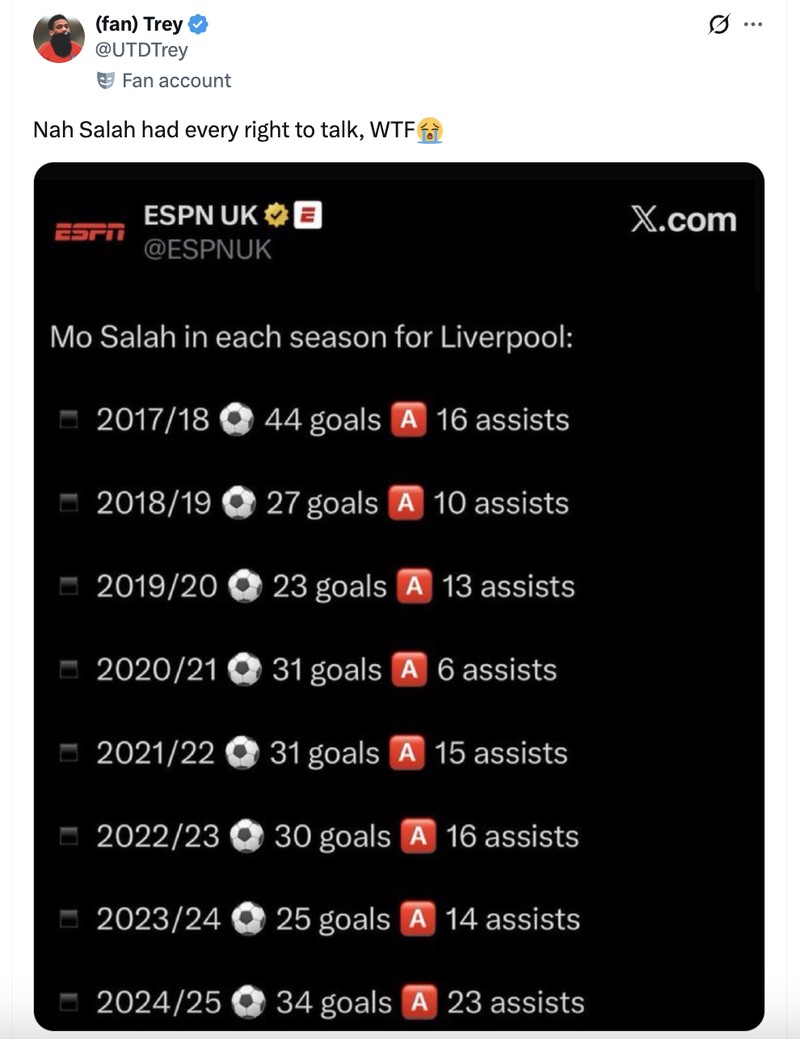Screen dimensions: 800x1039
Task: Expand options for the 2022/23 season row
Action: pyautogui.click(x=69, y=837)
